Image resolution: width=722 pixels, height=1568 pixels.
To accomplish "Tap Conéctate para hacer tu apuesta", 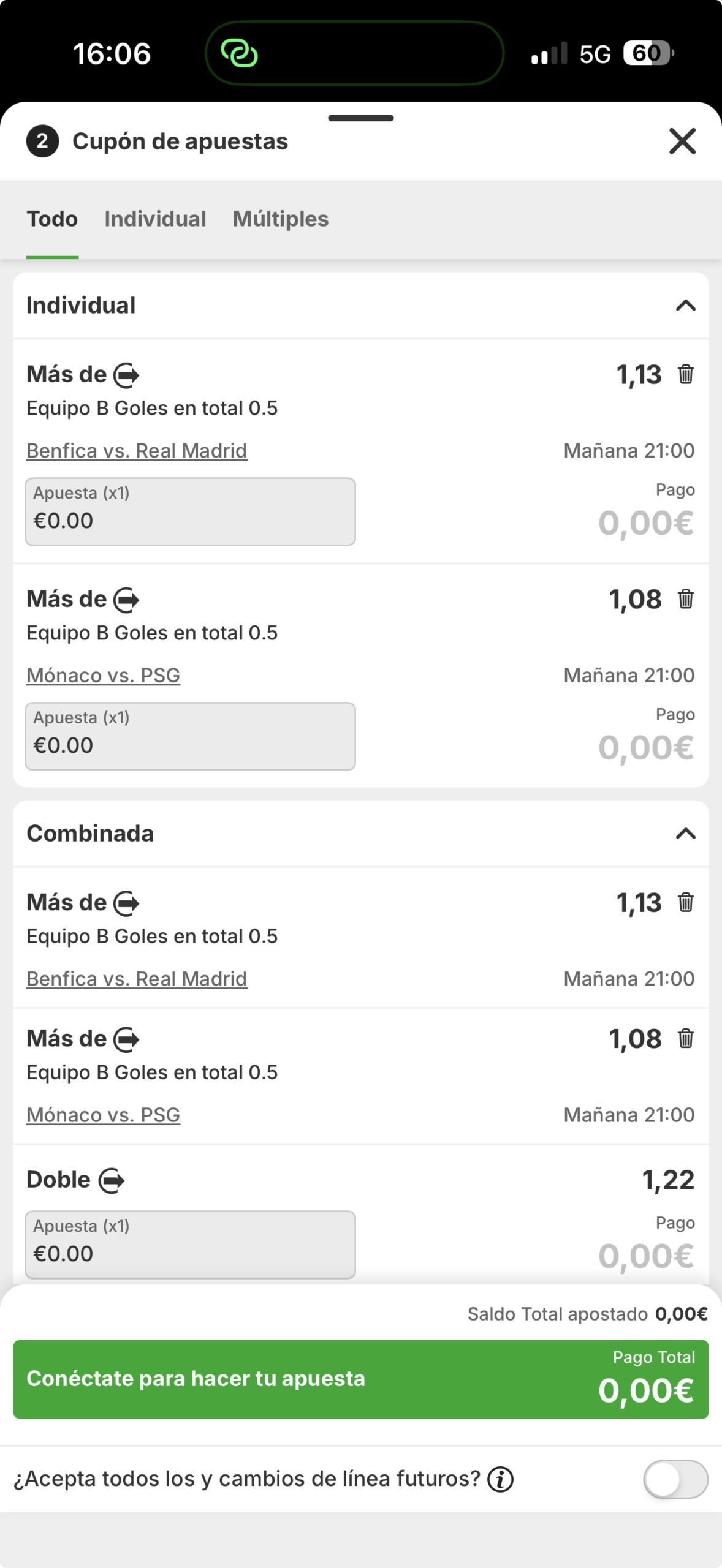I will 360,1379.
